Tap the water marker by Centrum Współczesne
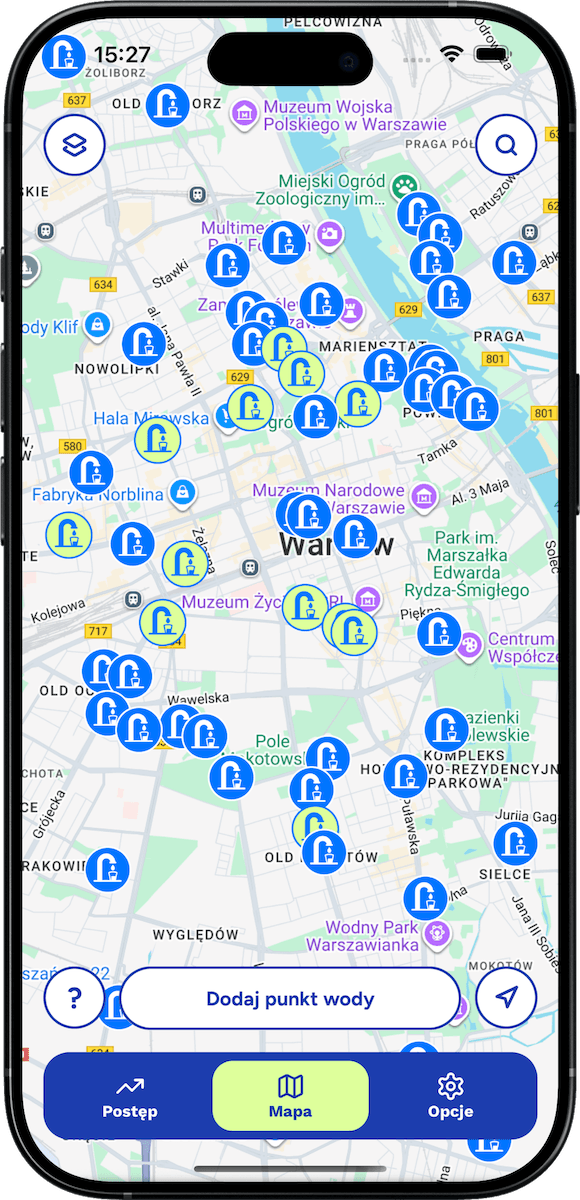This screenshot has width=580, height=1200. 439,634
